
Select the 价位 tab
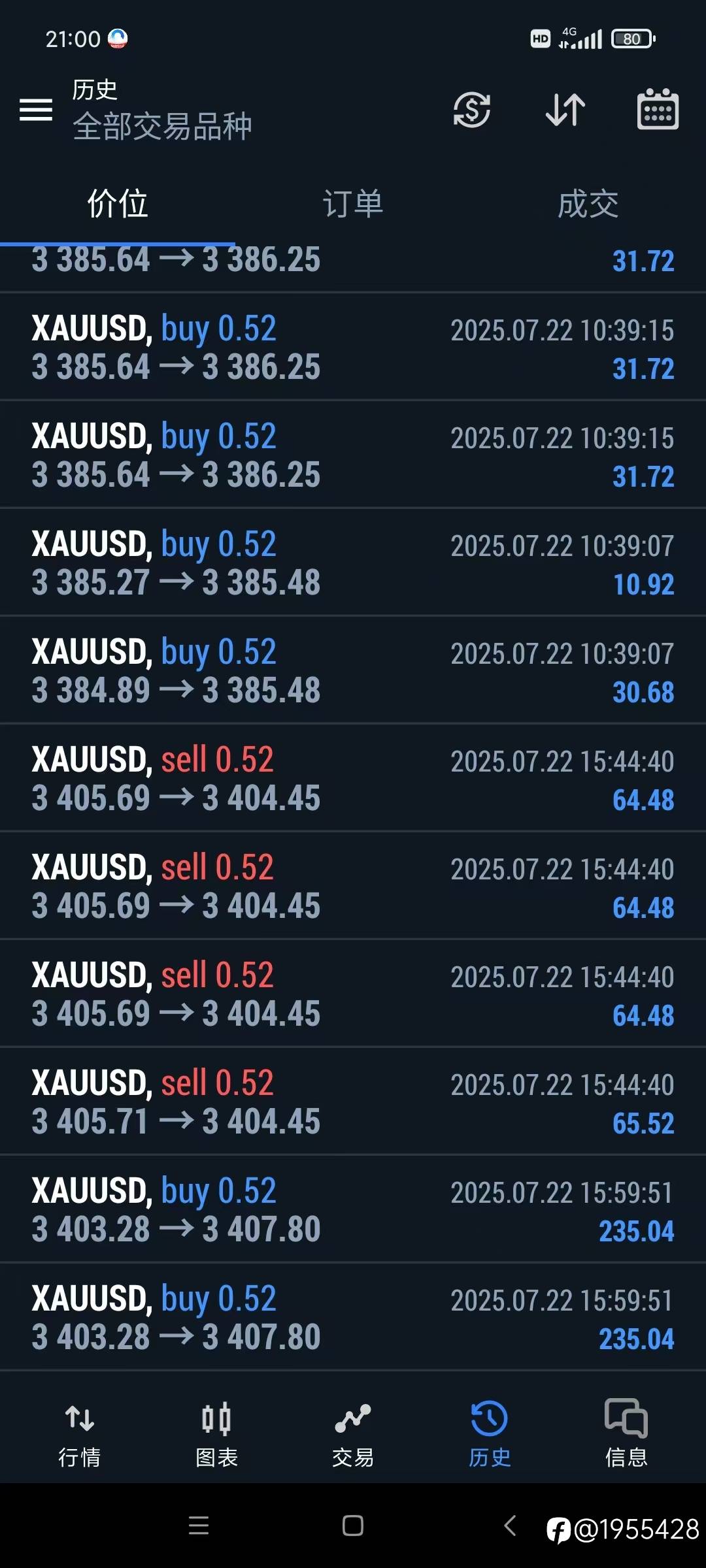[118, 204]
